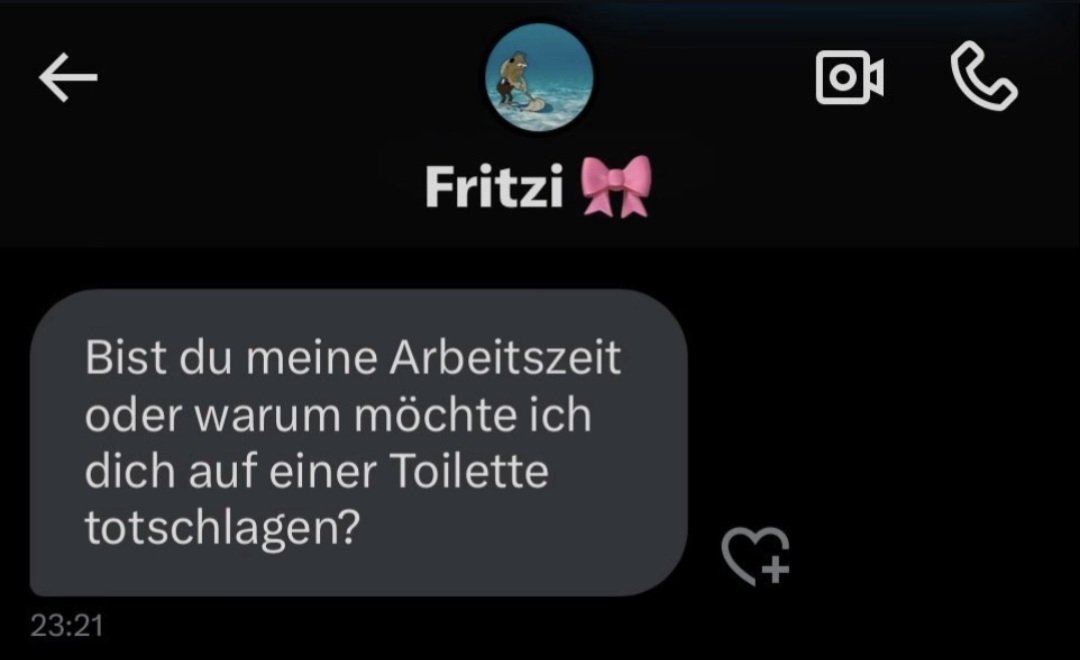1080x660 pixels.
Task: Go back using the arrow
Action: click(68, 79)
